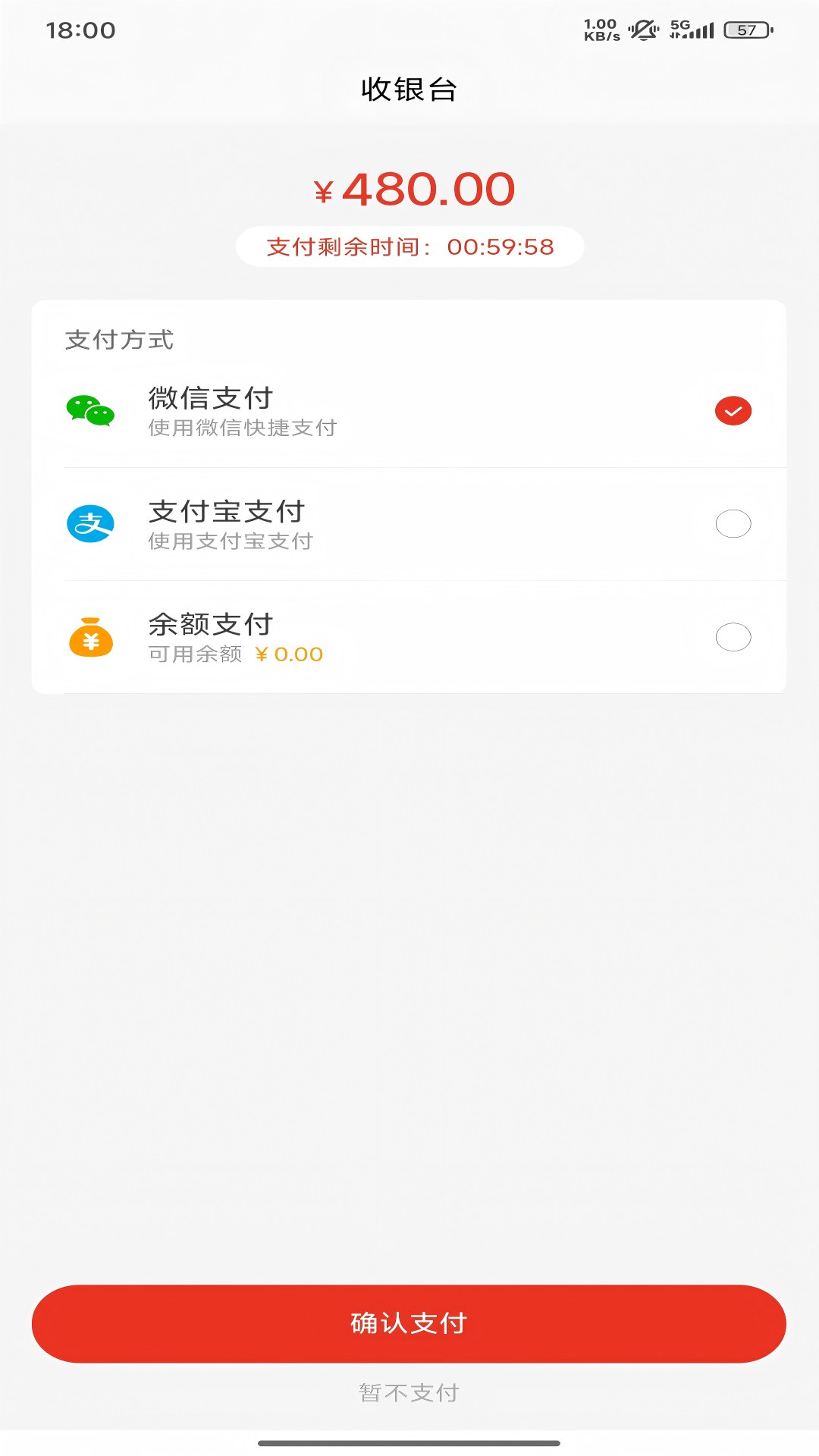Click the Alipay blue icon
The width and height of the screenshot is (819, 1456).
(x=92, y=523)
